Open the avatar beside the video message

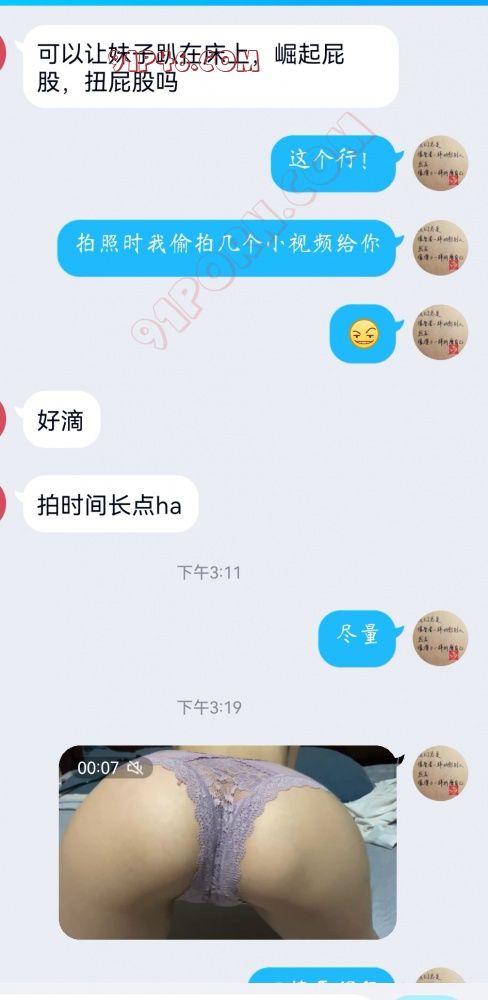pyautogui.click(x=440, y=774)
